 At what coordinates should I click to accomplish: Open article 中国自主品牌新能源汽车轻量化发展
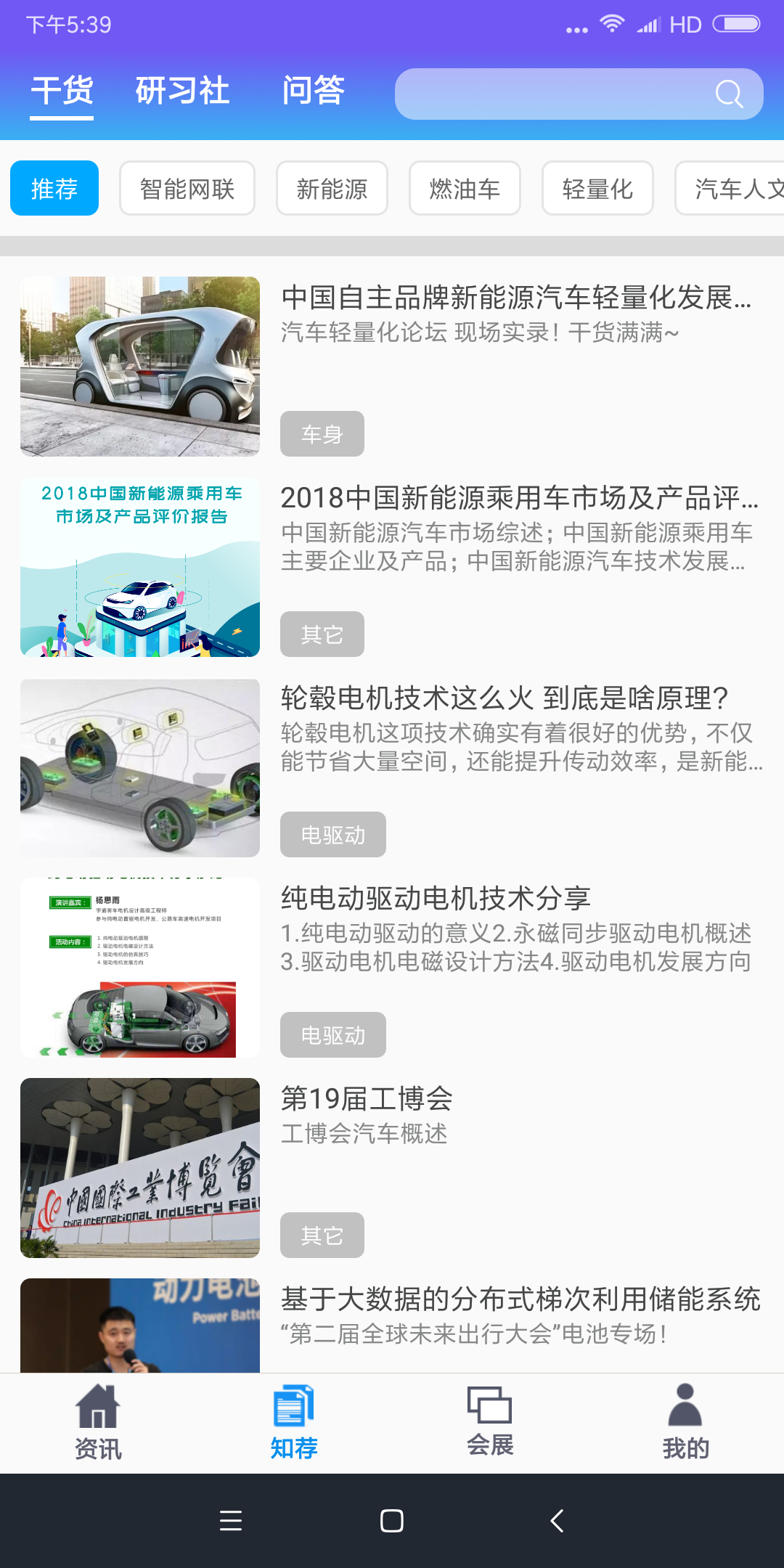(x=515, y=298)
